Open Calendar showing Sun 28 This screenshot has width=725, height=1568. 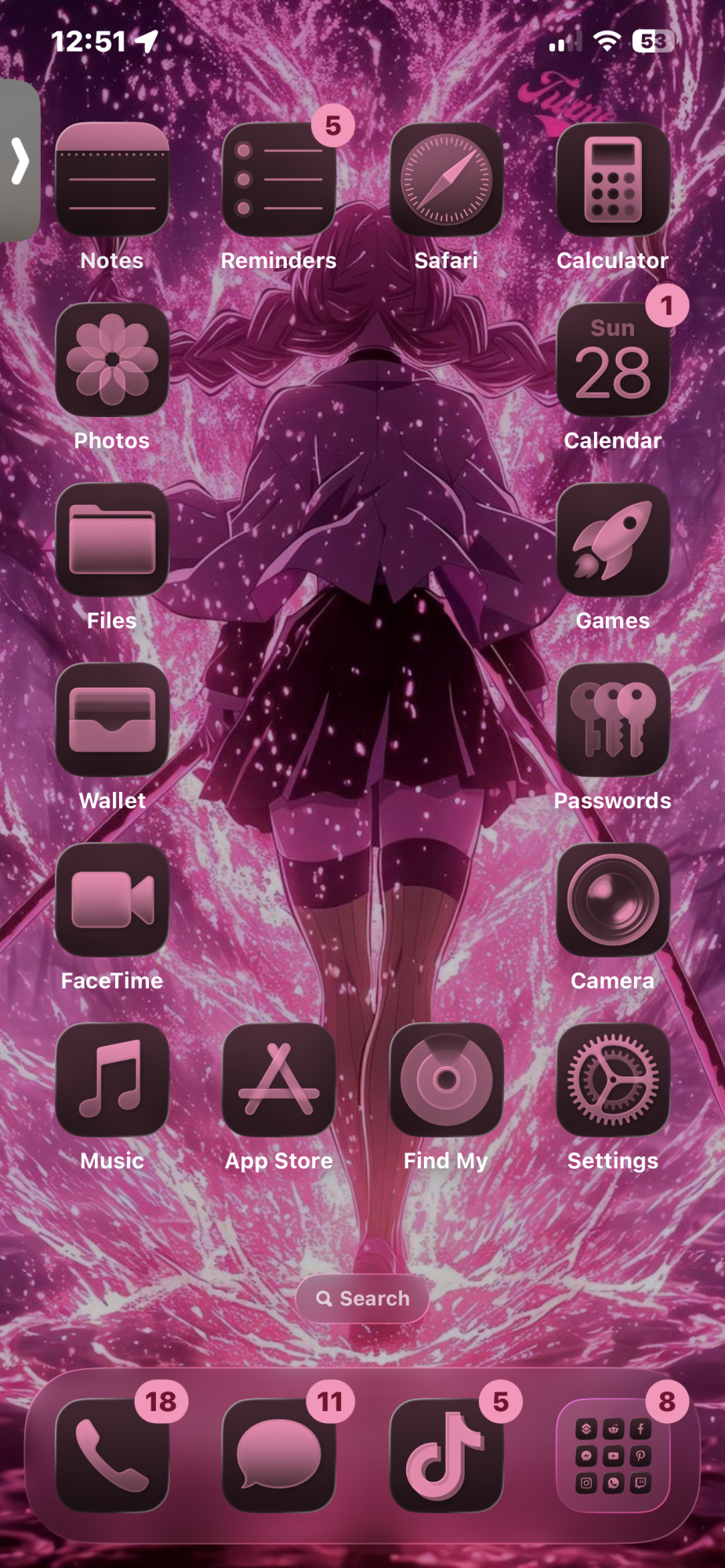click(613, 360)
